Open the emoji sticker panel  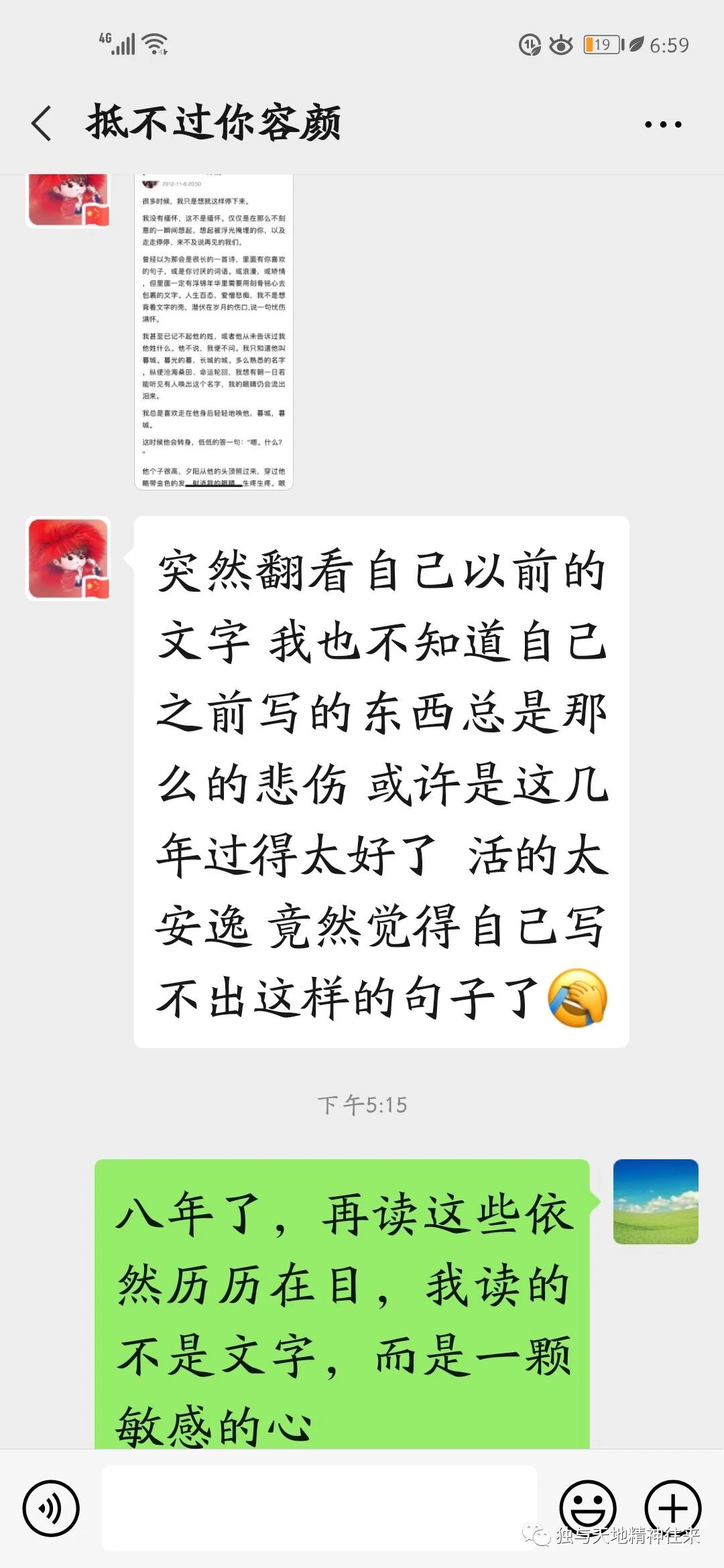tap(587, 1508)
